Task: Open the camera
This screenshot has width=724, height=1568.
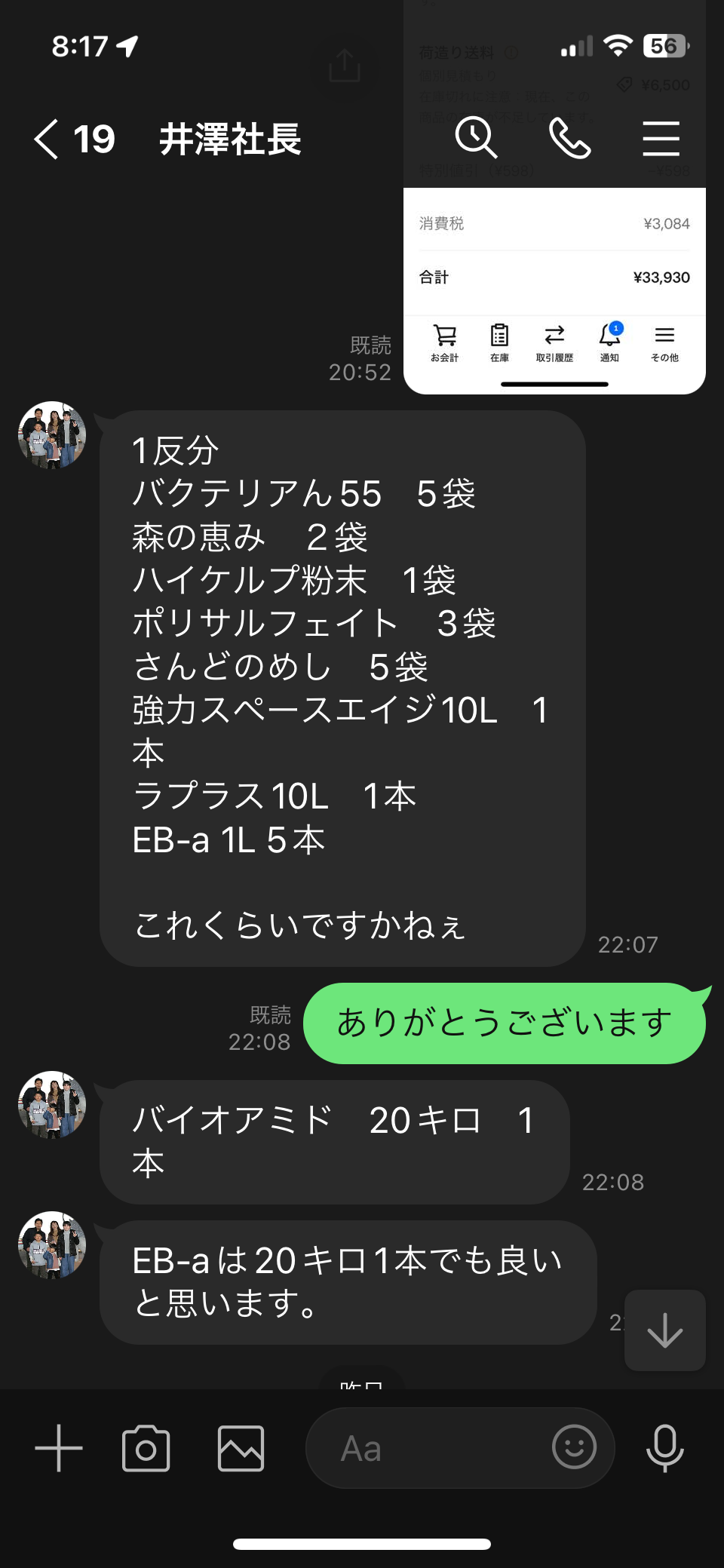Action: tap(146, 1448)
